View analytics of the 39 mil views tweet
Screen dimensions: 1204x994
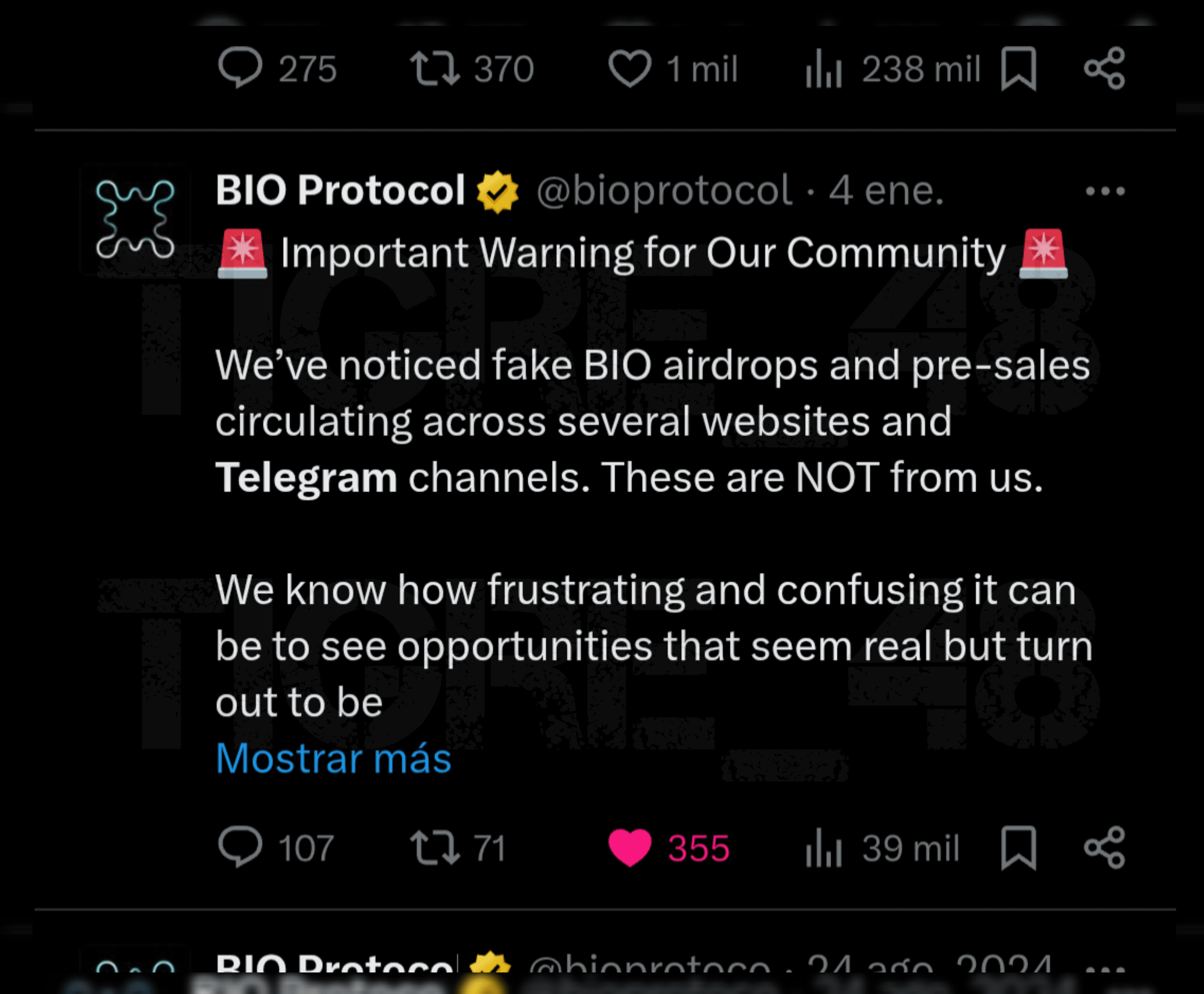[x=824, y=847]
